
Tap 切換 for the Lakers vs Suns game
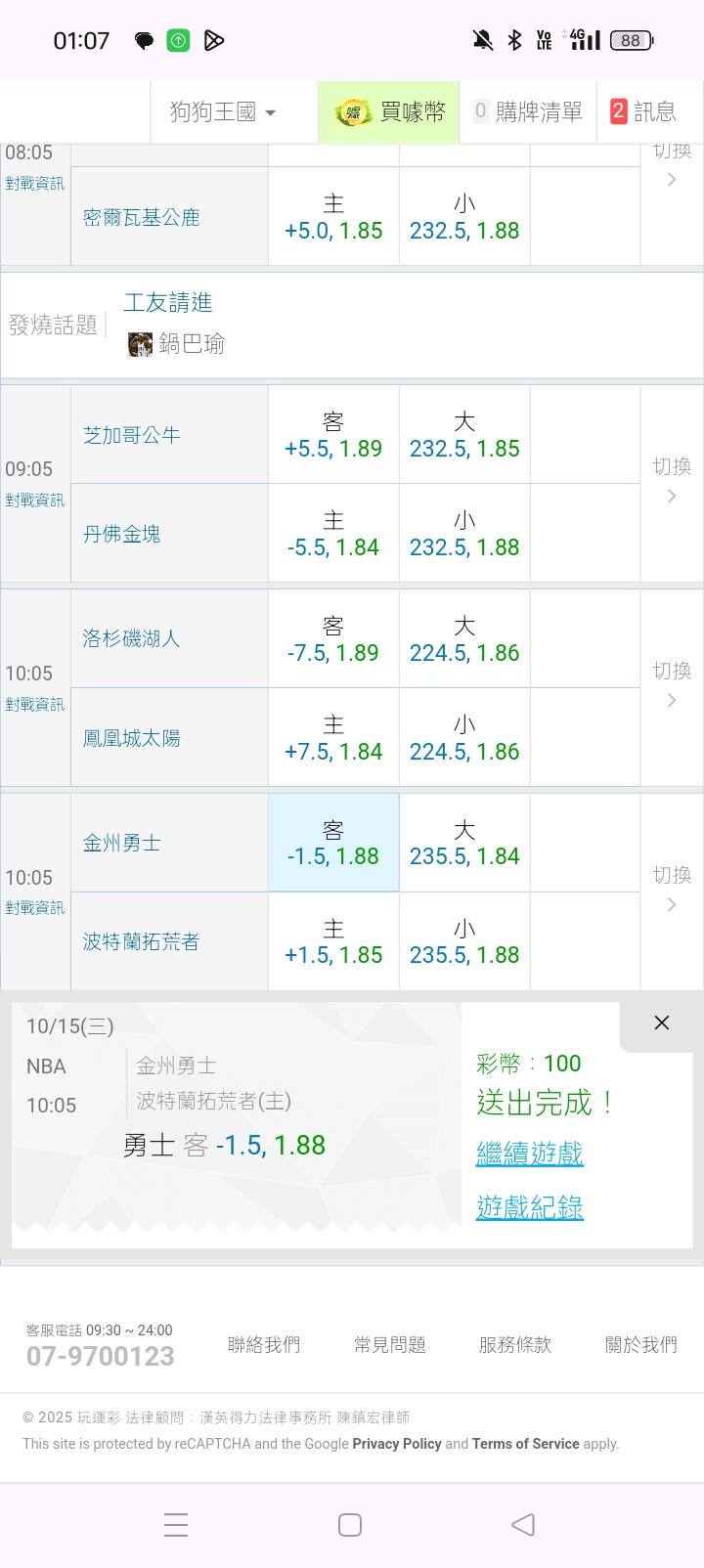[x=672, y=684]
